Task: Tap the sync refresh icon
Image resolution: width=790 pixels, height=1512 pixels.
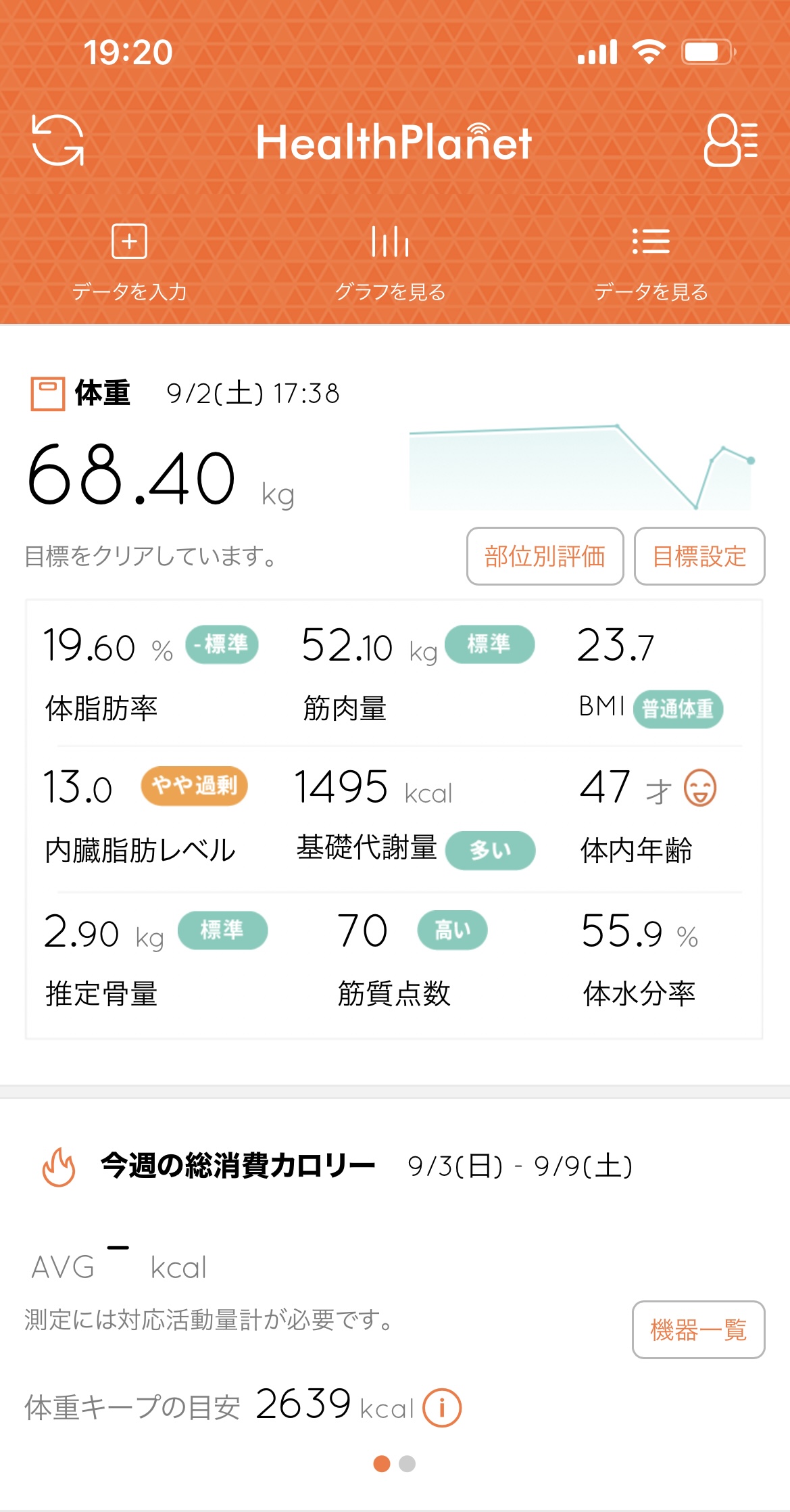Action: coord(58,141)
